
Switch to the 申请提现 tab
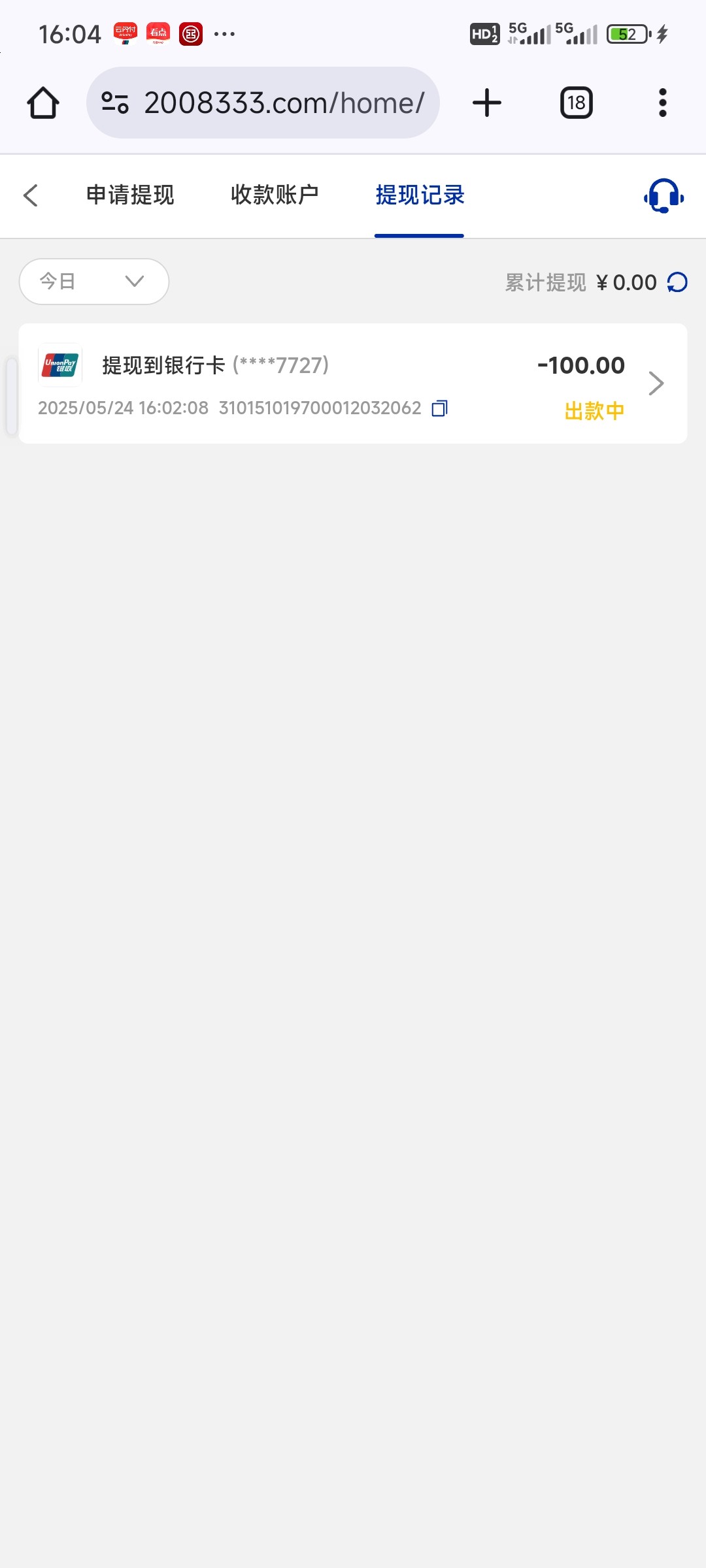130,195
